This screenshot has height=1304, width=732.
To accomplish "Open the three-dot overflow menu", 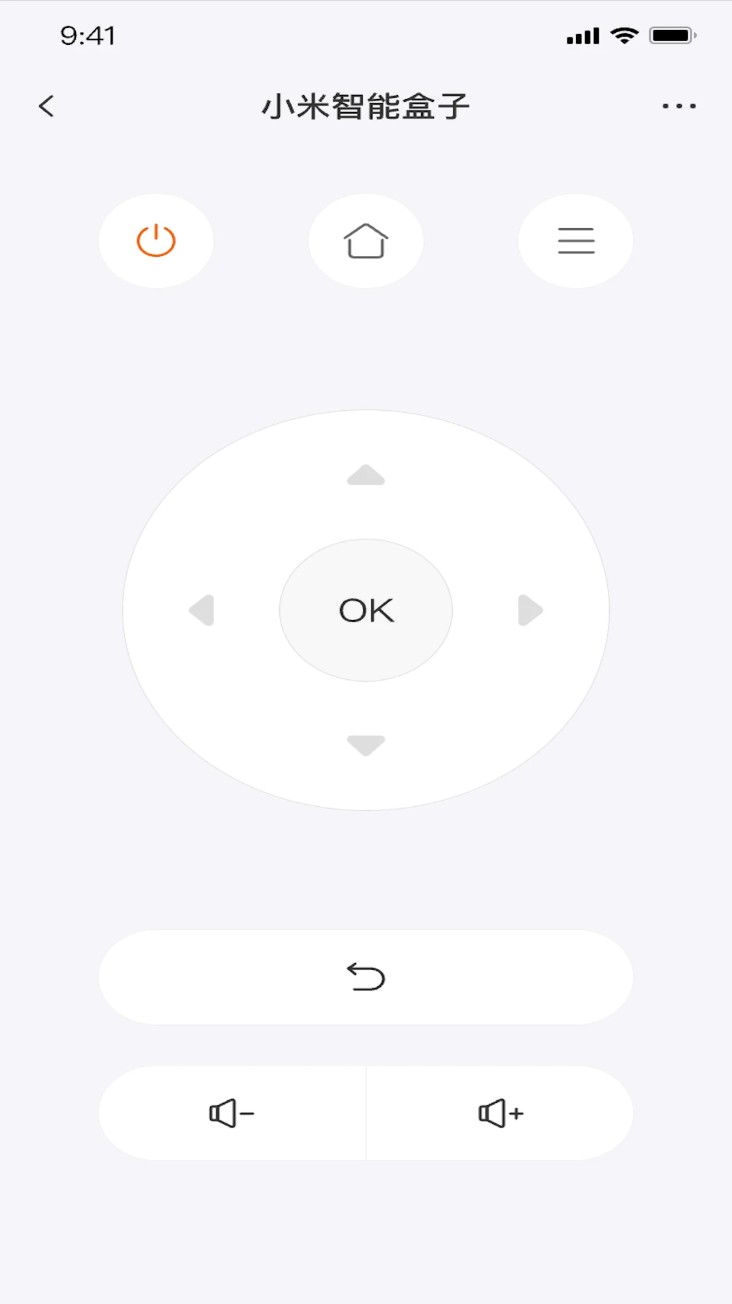I will 679,106.
